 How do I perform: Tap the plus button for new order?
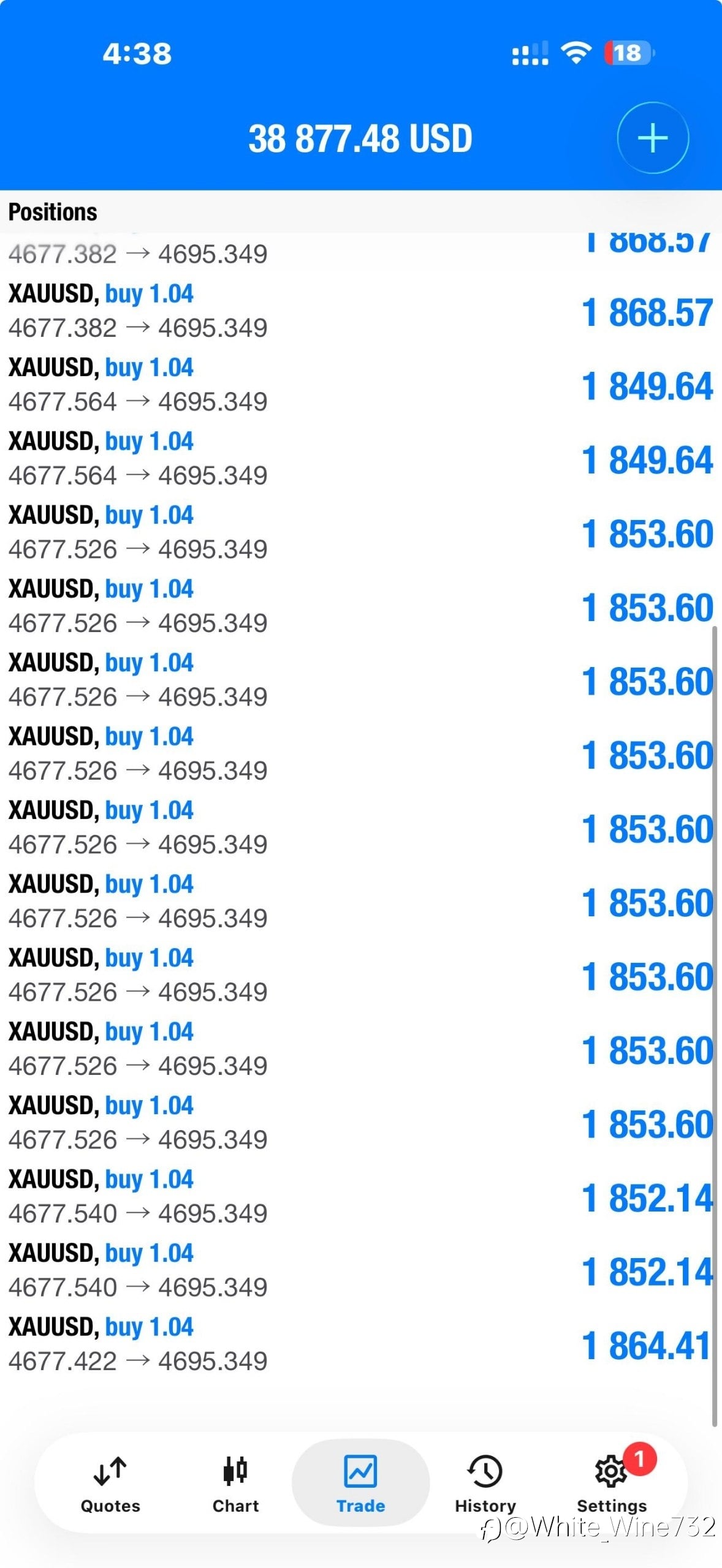point(653,138)
